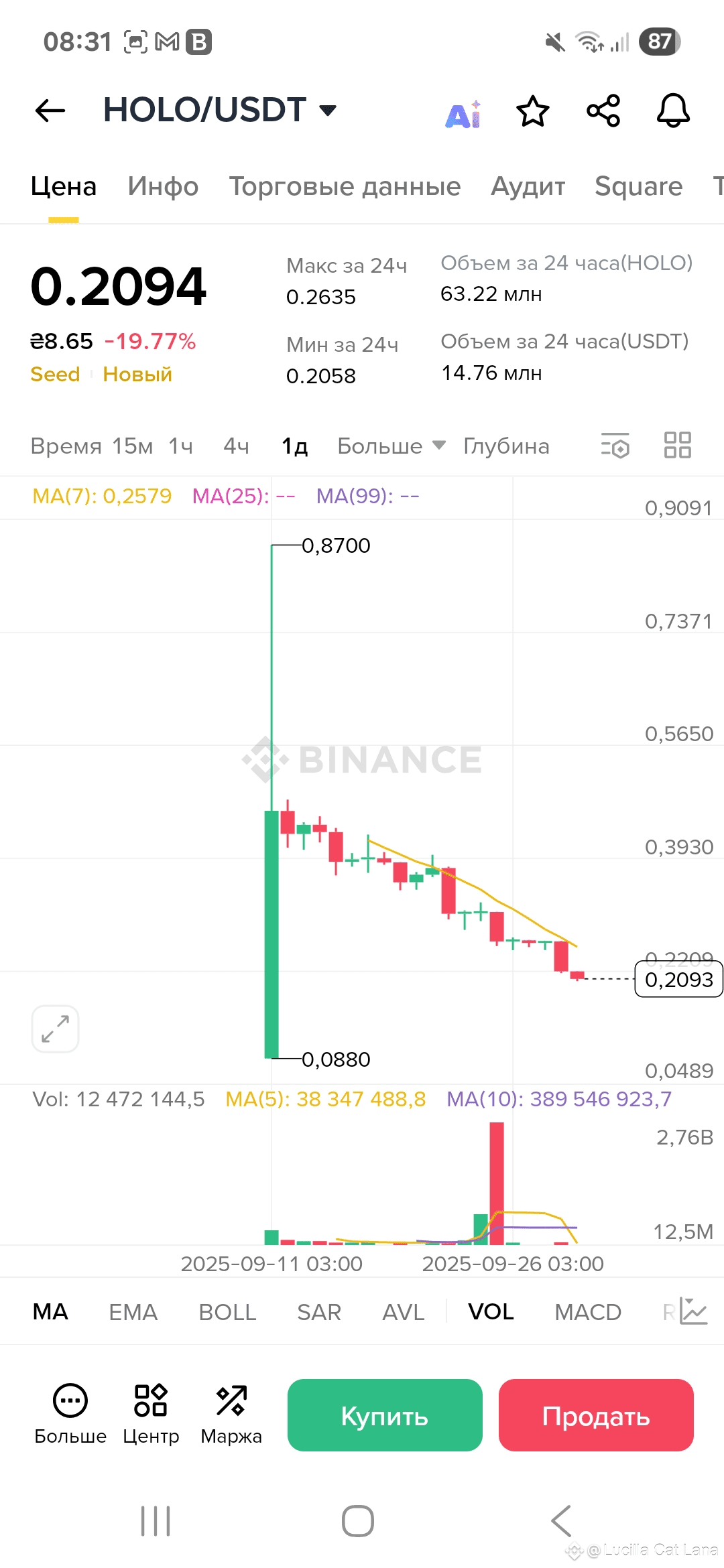Screen dimensions: 724x1568
Task: Select the 4ч chart interval
Action: pos(236,446)
